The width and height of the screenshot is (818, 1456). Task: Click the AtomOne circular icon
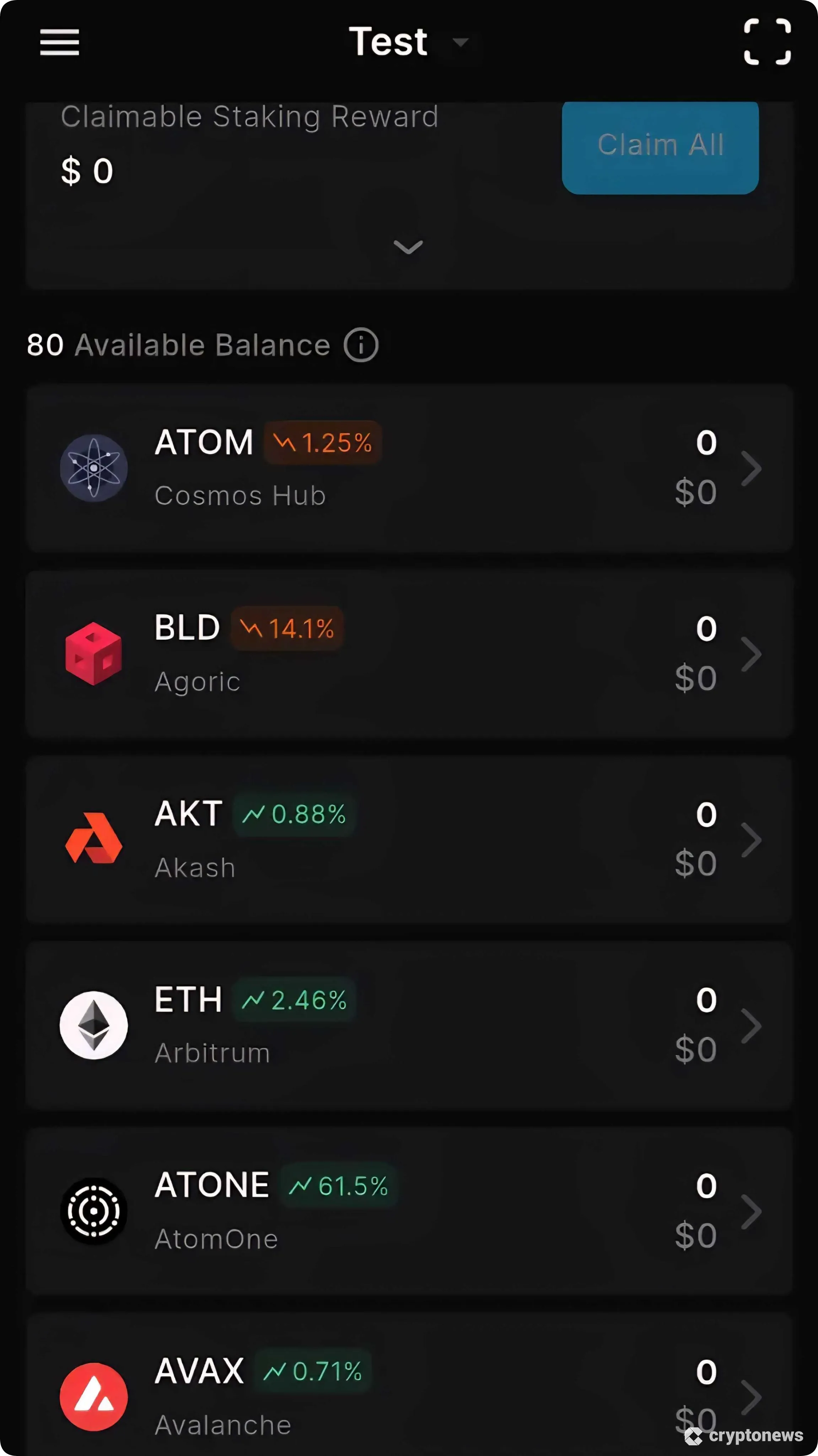coord(94,1211)
